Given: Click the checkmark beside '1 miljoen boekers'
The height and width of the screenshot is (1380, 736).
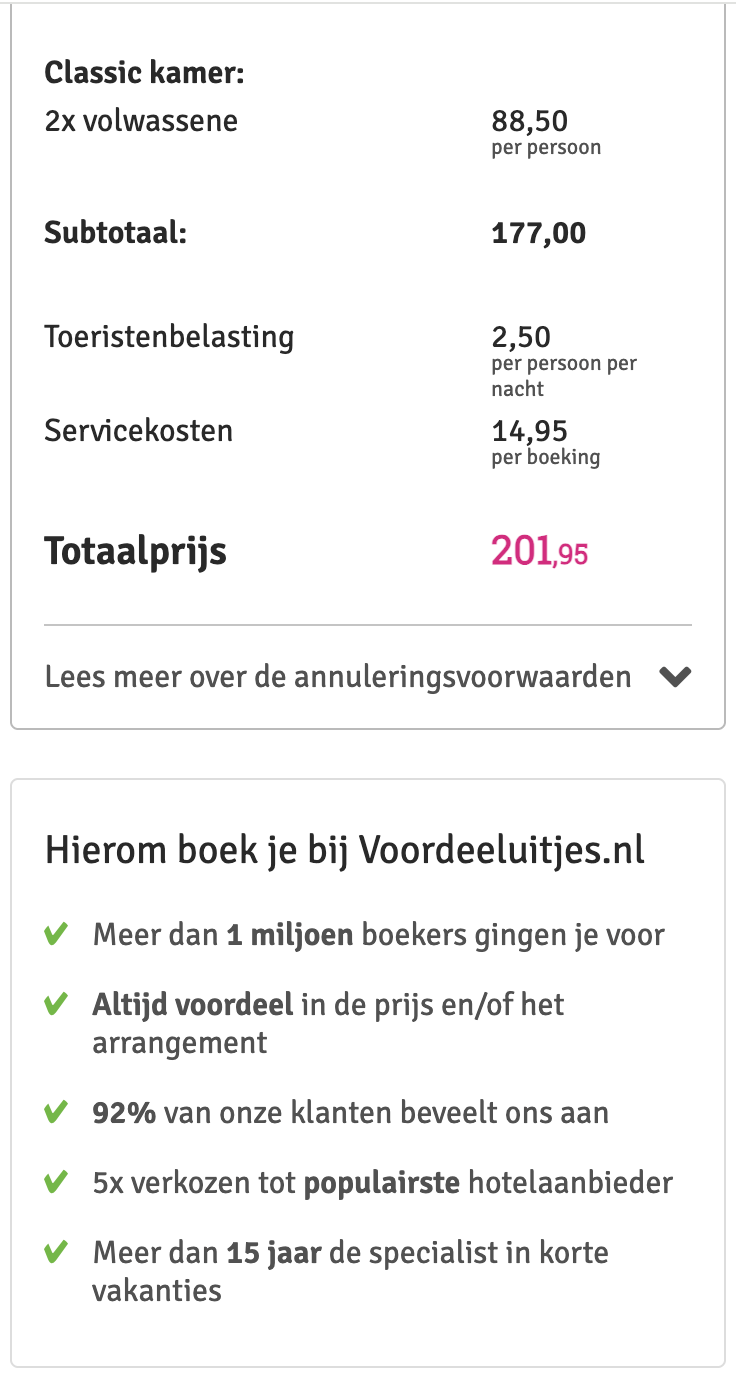Looking at the screenshot, I should [x=57, y=935].
